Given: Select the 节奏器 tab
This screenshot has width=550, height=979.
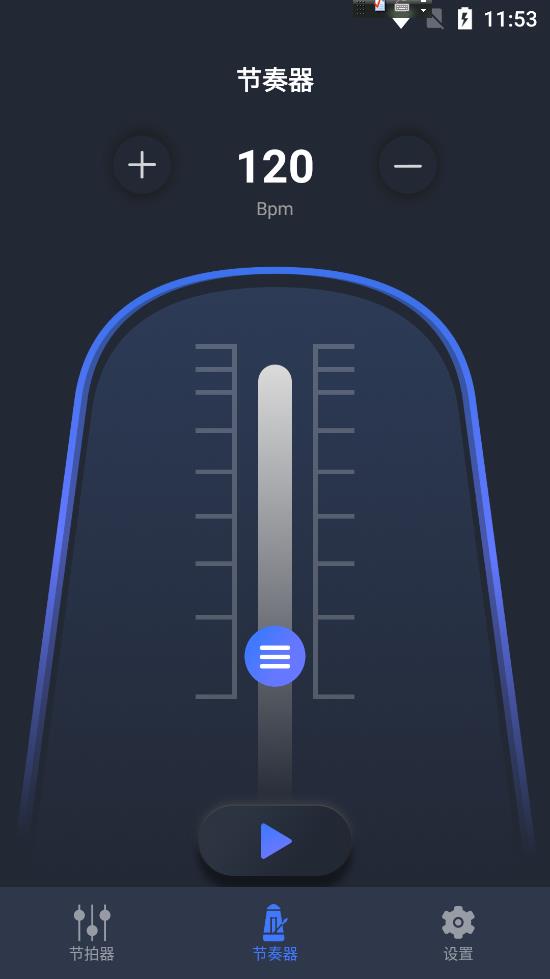Looking at the screenshot, I should tap(275, 933).
